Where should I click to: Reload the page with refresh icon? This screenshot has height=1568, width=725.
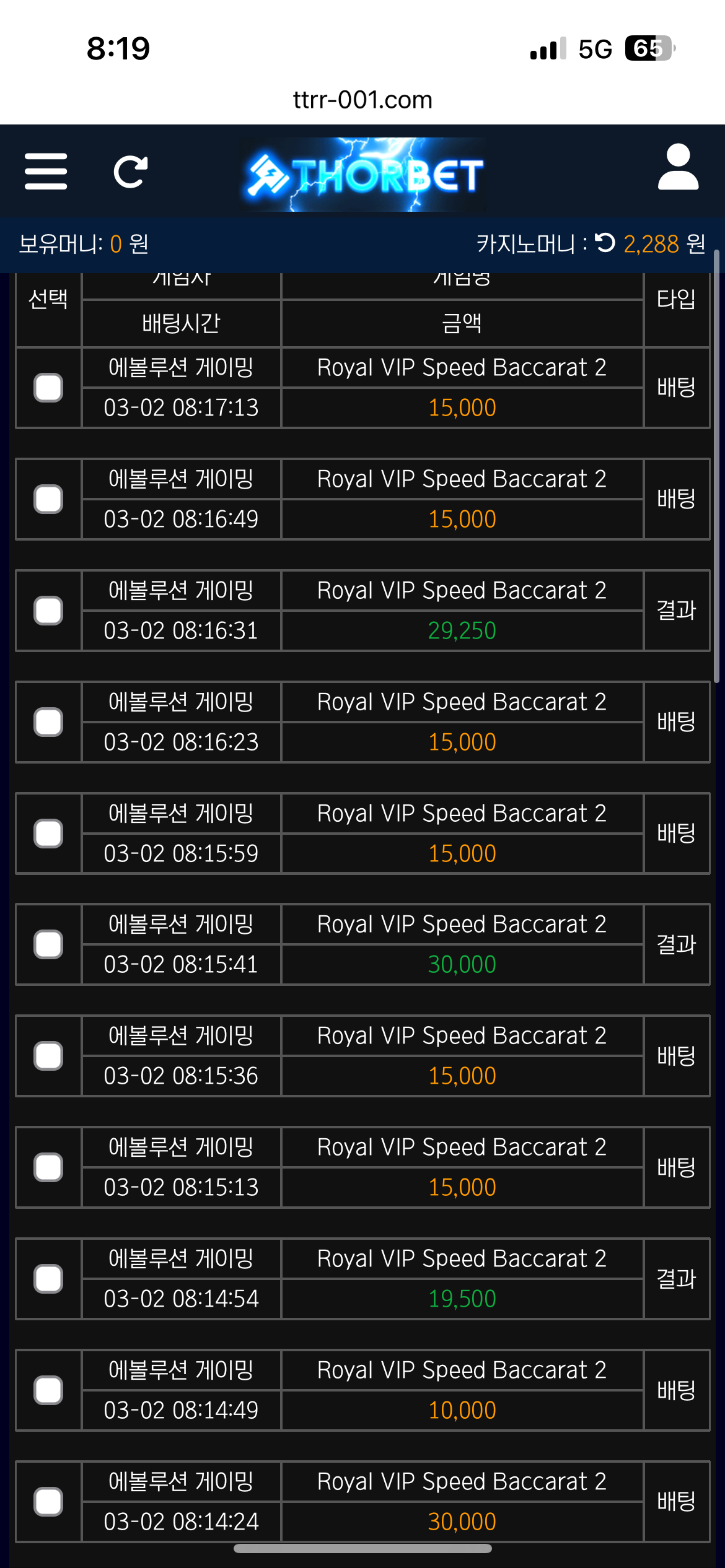pyautogui.click(x=130, y=172)
